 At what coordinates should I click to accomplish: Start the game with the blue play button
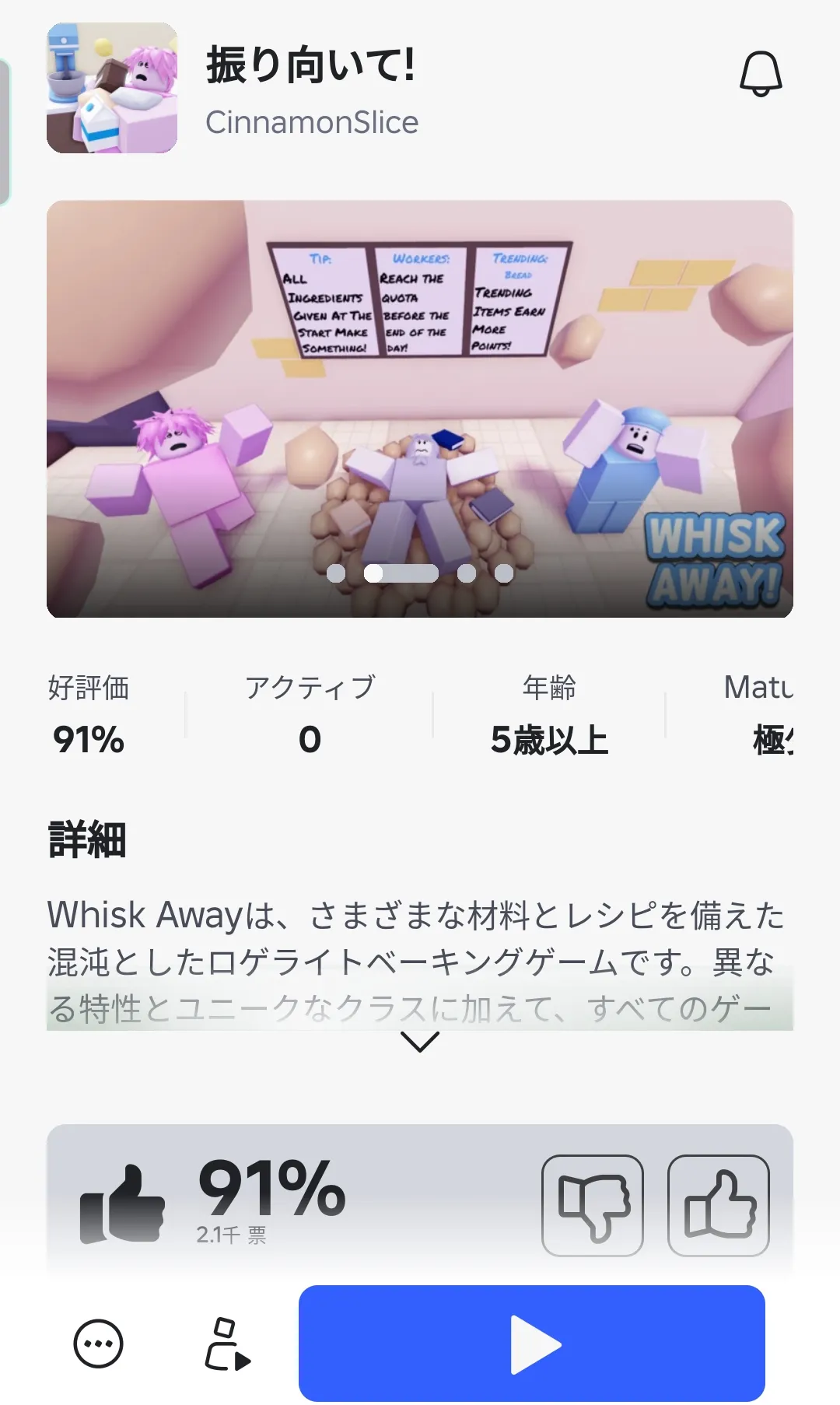[x=532, y=1344]
